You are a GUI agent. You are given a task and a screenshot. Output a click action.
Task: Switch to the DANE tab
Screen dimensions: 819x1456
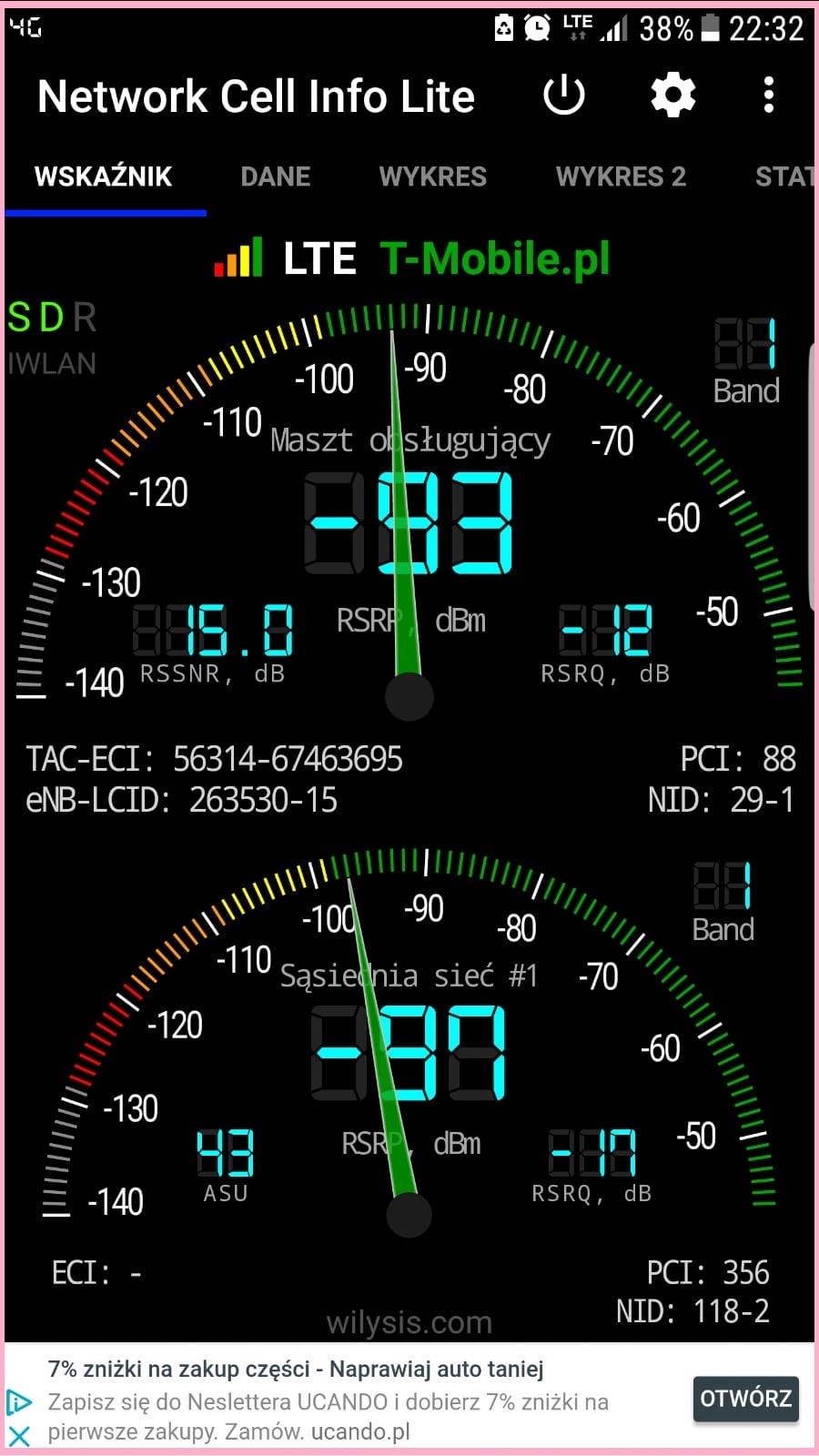[x=276, y=177]
